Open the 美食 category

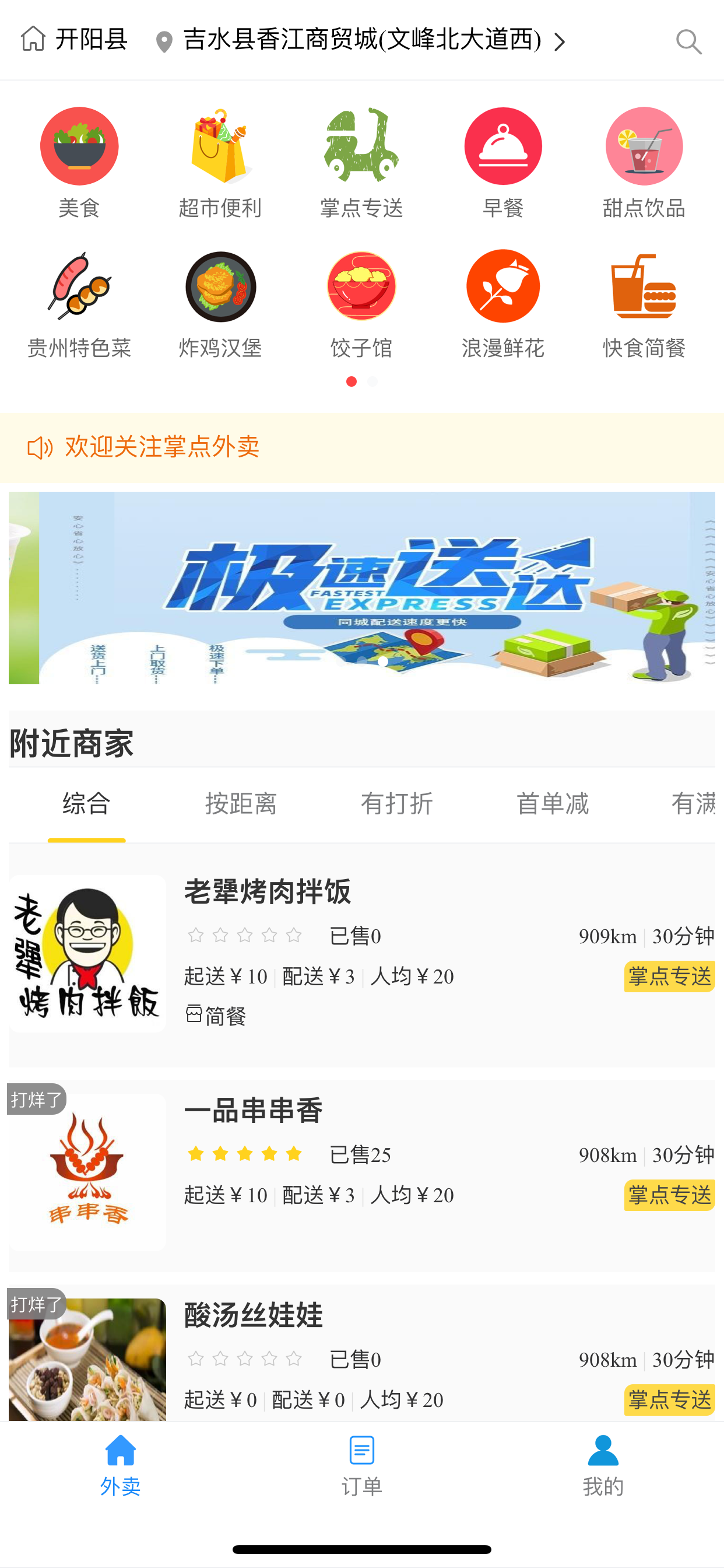(x=79, y=162)
